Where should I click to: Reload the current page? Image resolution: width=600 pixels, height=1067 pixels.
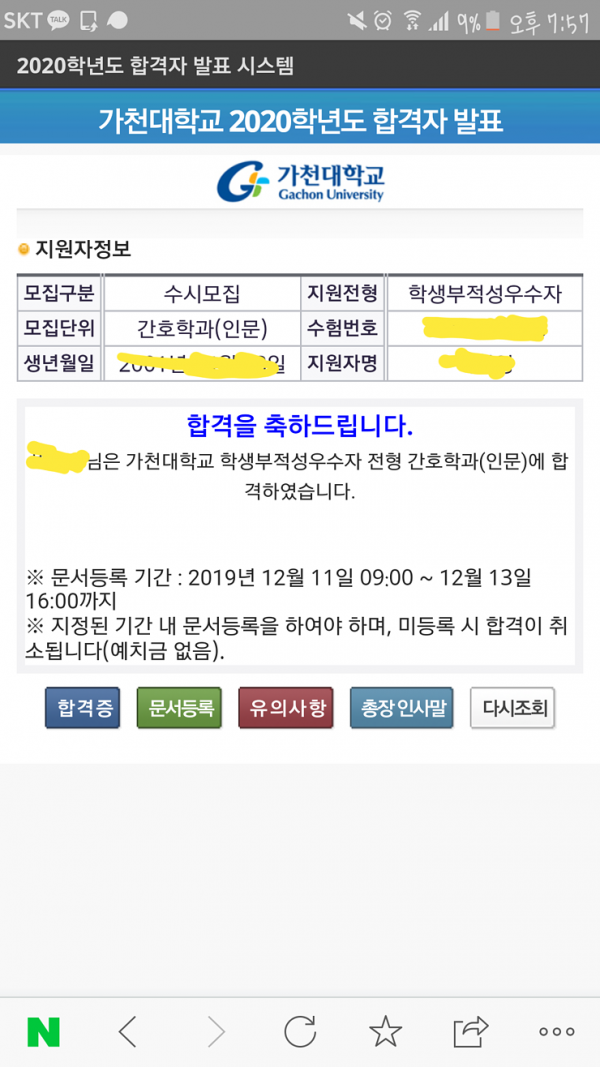[300, 1031]
